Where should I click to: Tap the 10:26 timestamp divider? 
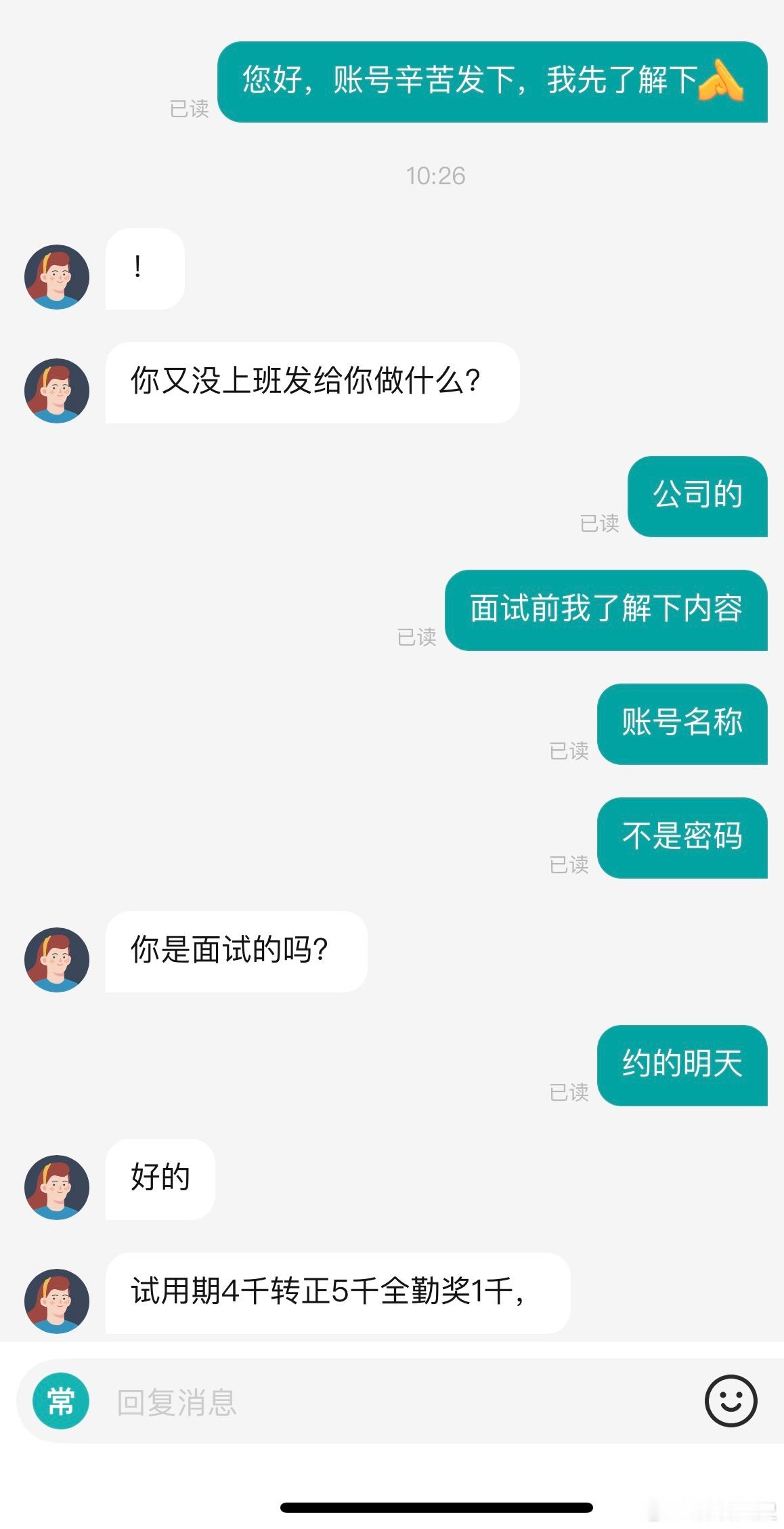(x=434, y=176)
